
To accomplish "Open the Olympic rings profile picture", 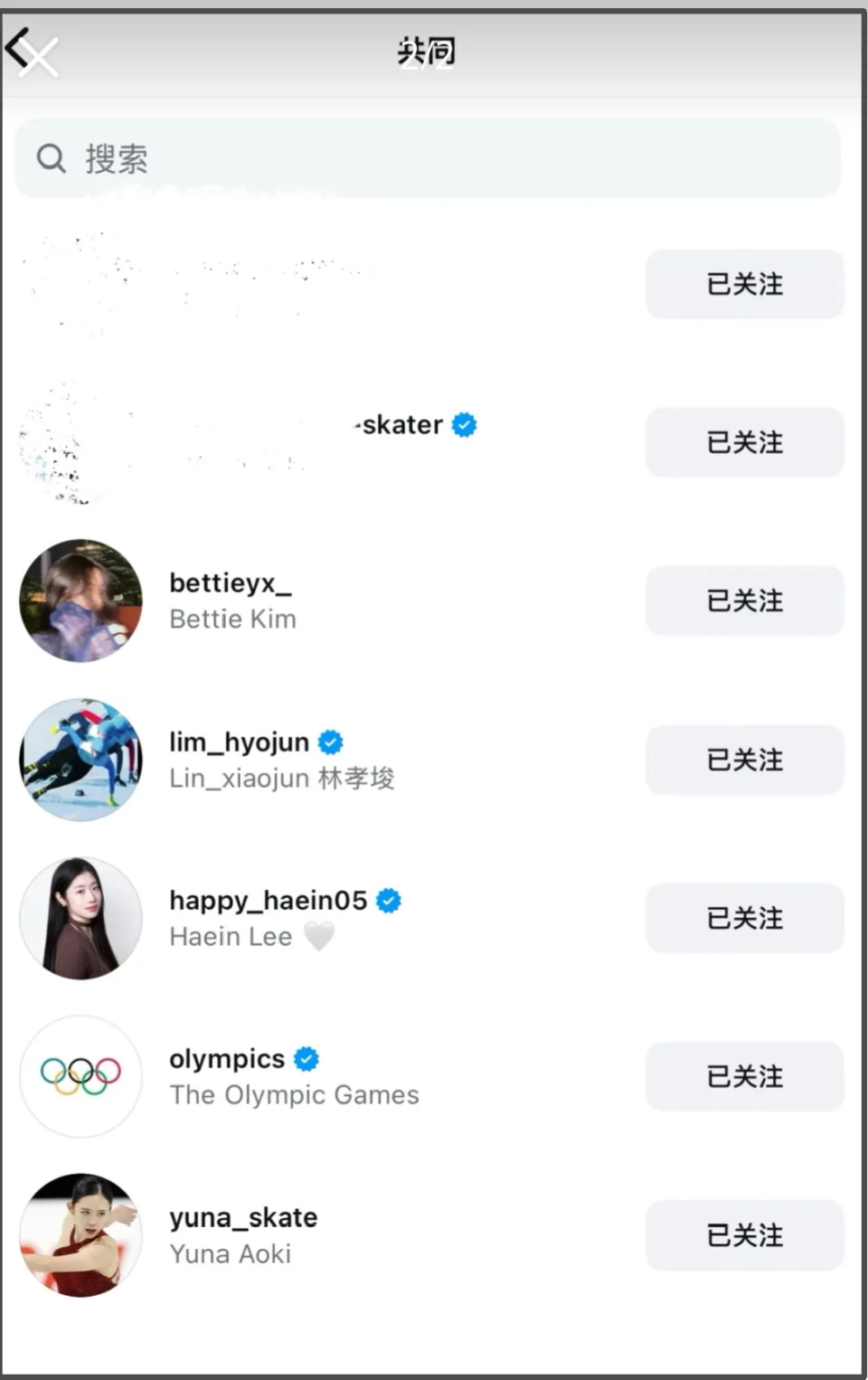I will [80, 1076].
